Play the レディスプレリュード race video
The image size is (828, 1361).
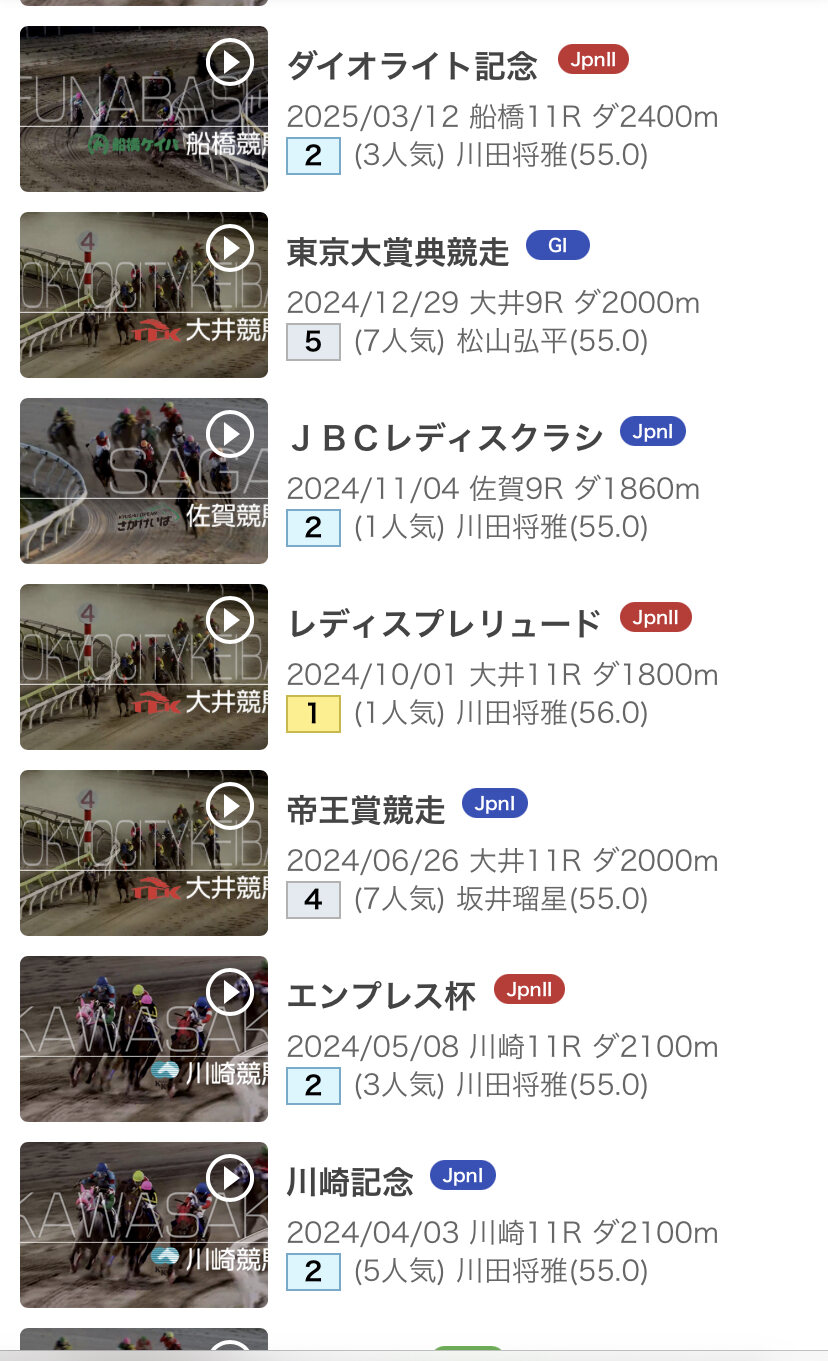pos(144,667)
